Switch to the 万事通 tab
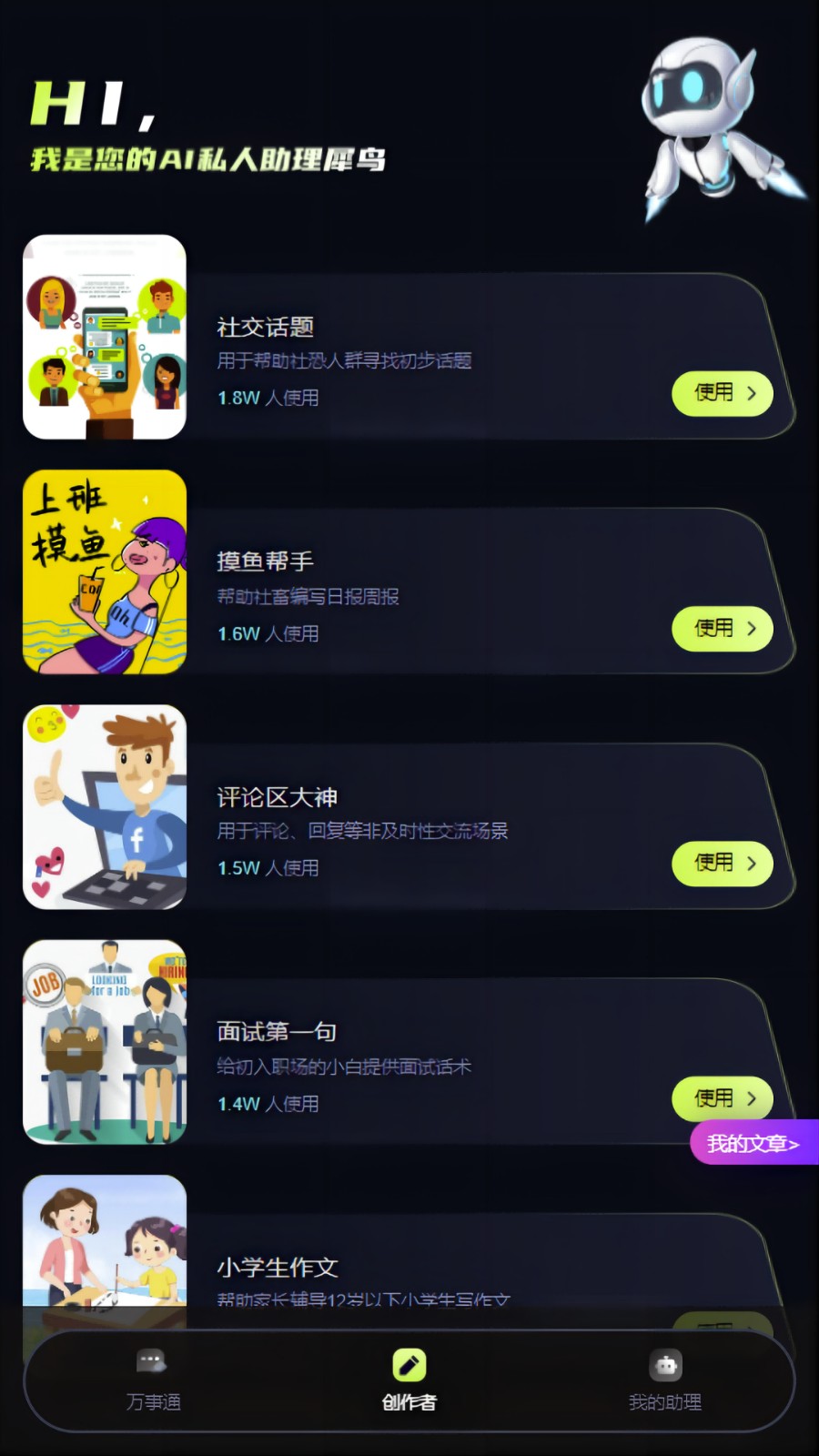819x1456 pixels. click(153, 1380)
